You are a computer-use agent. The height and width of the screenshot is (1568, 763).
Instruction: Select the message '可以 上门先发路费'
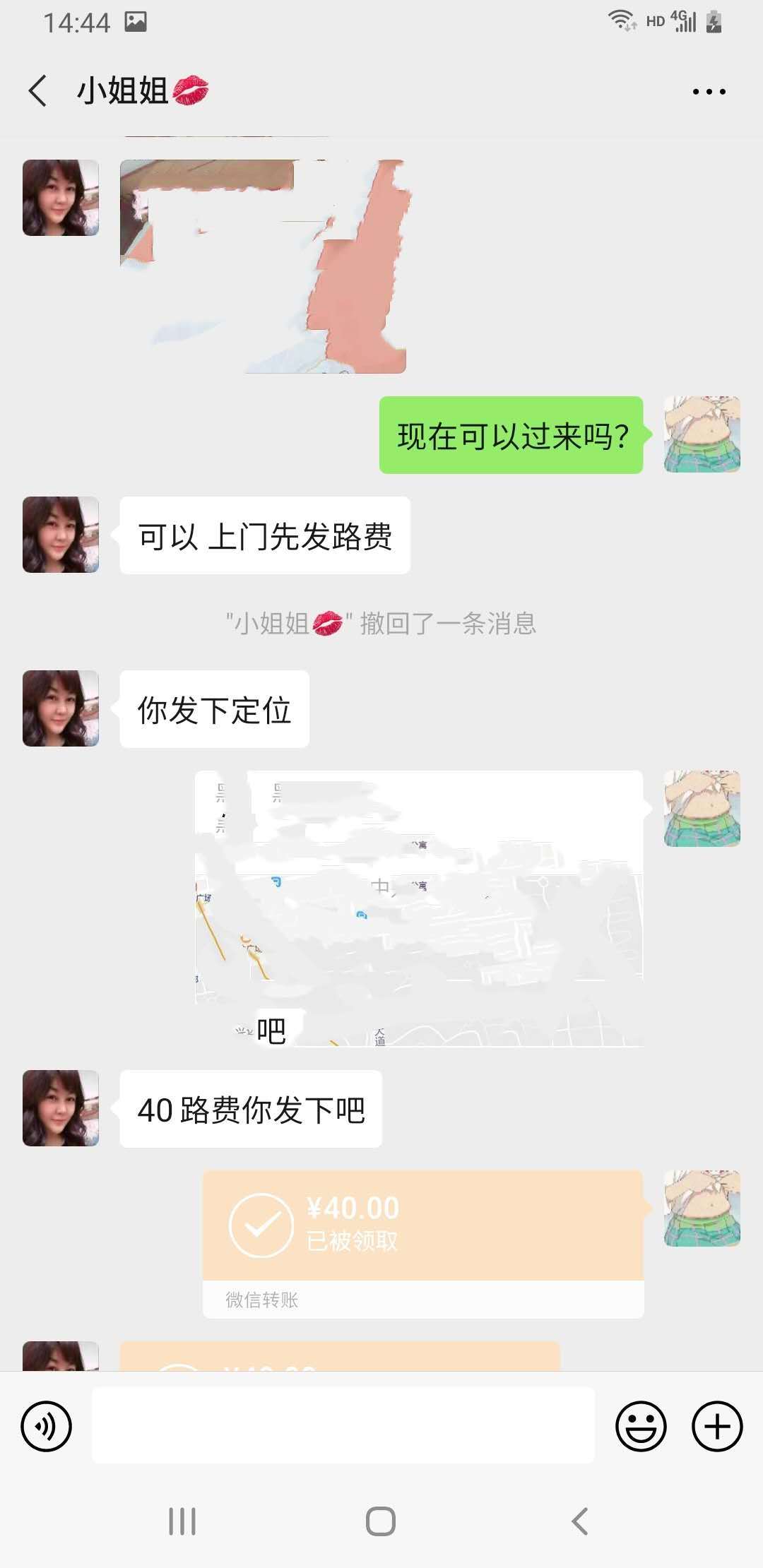[x=266, y=535]
